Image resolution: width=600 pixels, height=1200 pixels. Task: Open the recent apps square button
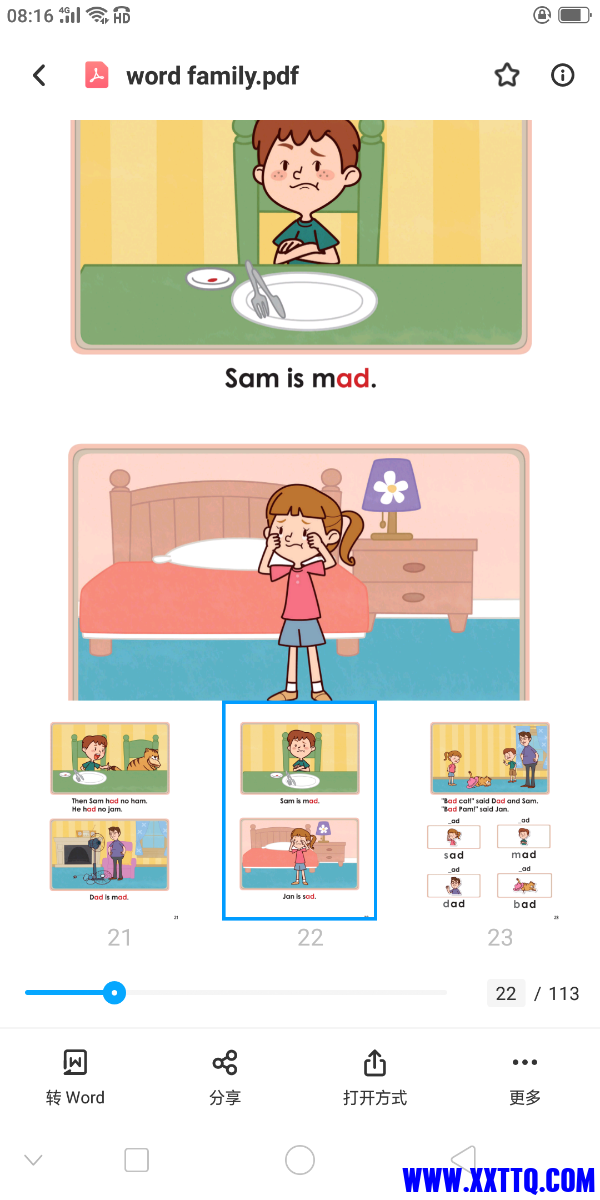[136, 1160]
